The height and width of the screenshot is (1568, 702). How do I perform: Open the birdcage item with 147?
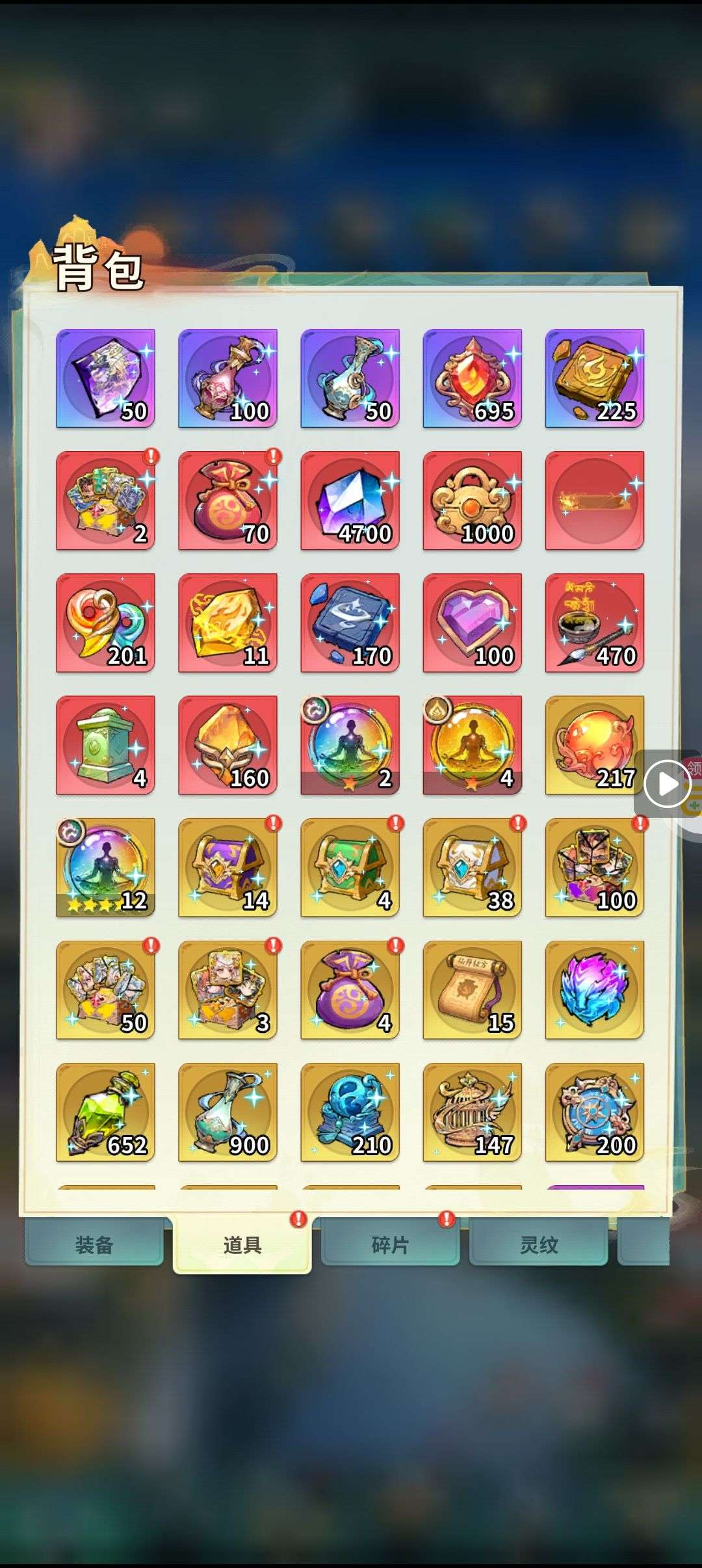coord(472,1112)
